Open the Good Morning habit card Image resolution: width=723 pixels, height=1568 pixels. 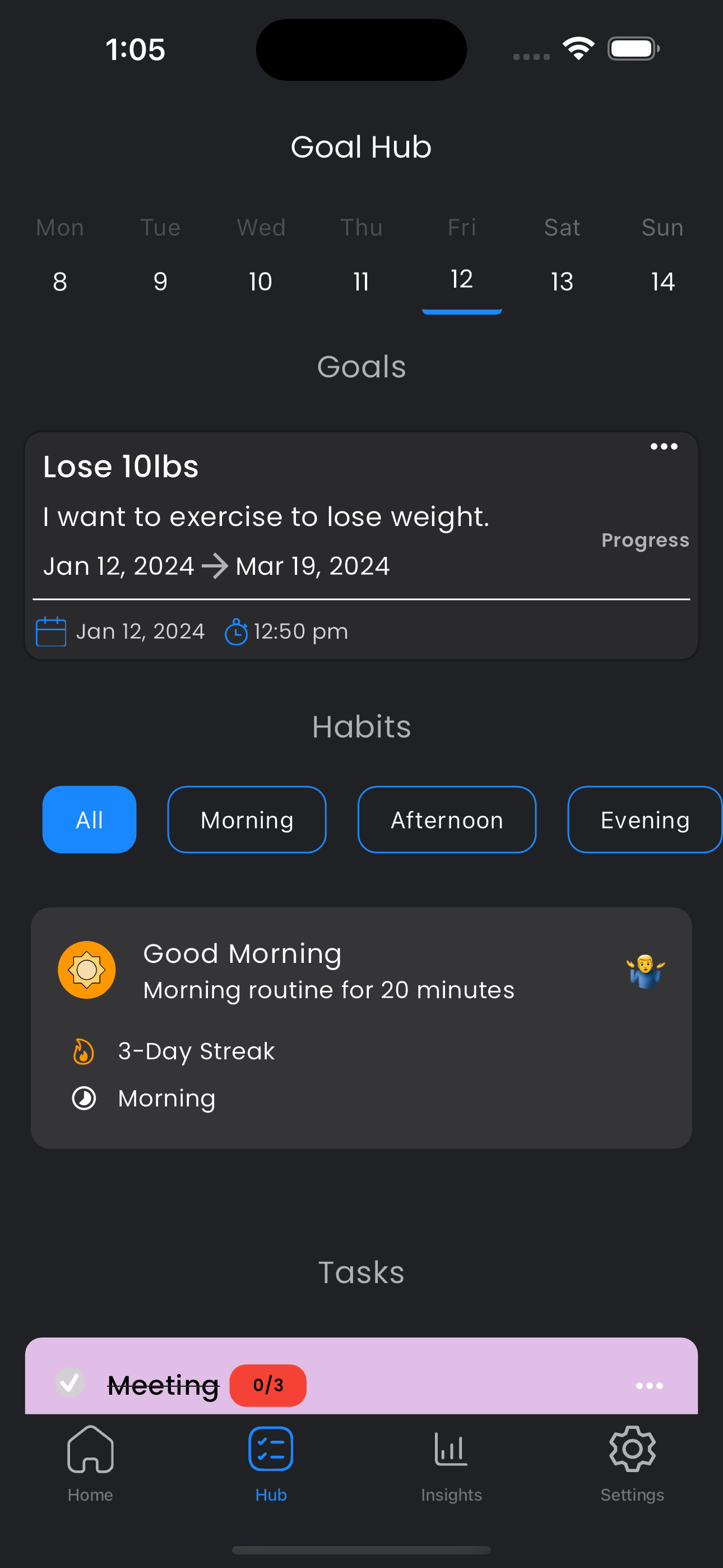pos(361,1027)
